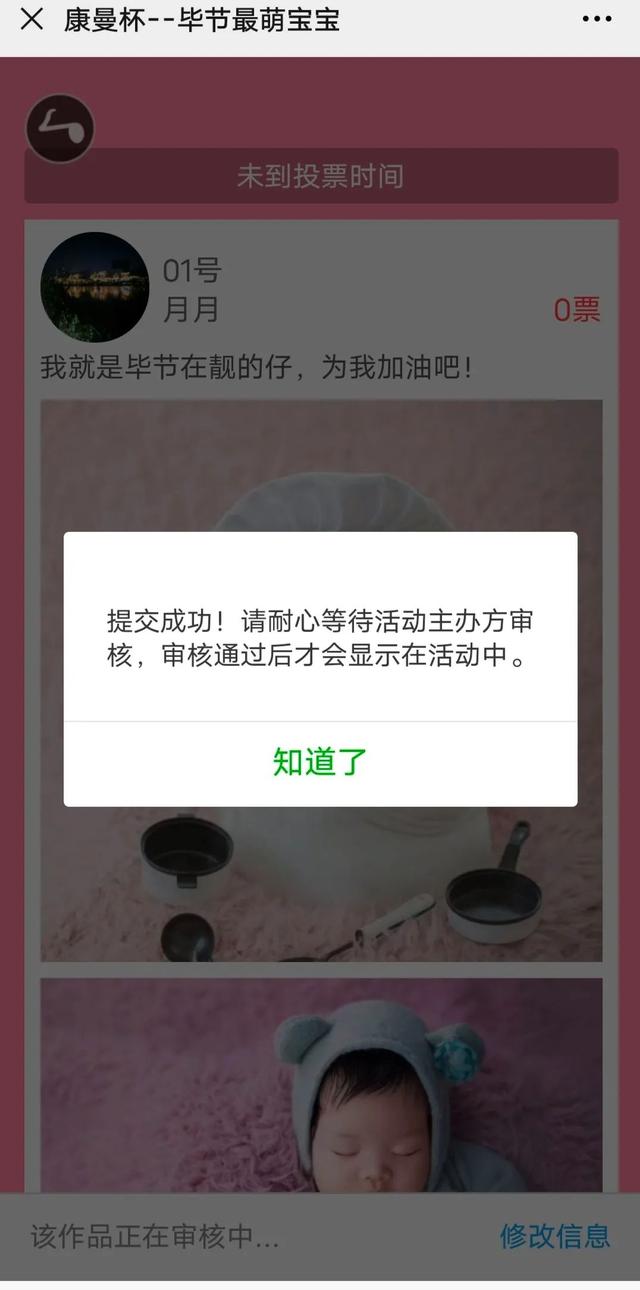640x1290 pixels.
Task: Tap 知道了 to dismiss the dialog
Action: click(x=320, y=762)
